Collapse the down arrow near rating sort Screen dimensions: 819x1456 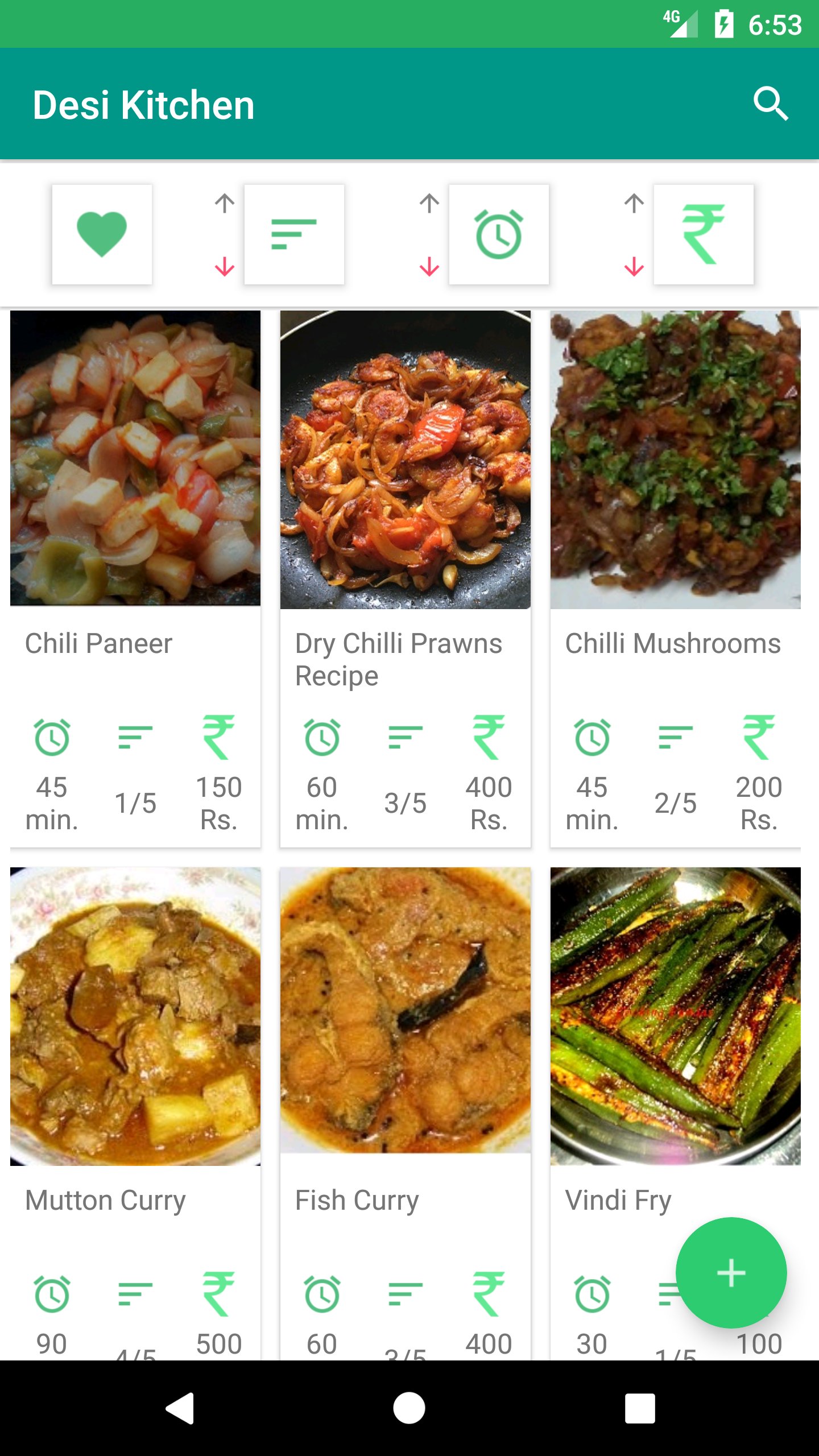[225, 266]
